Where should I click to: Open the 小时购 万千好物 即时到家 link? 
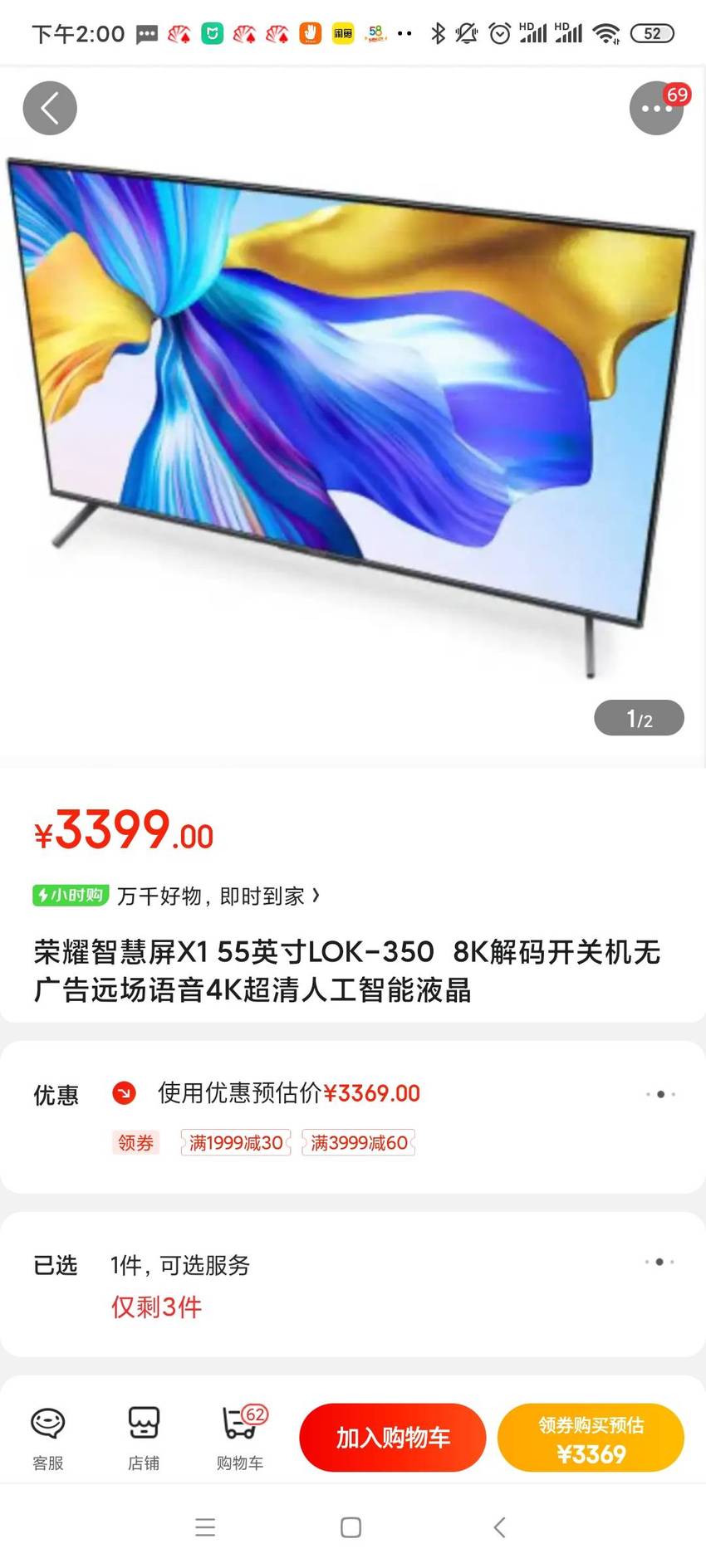point(176,896)
